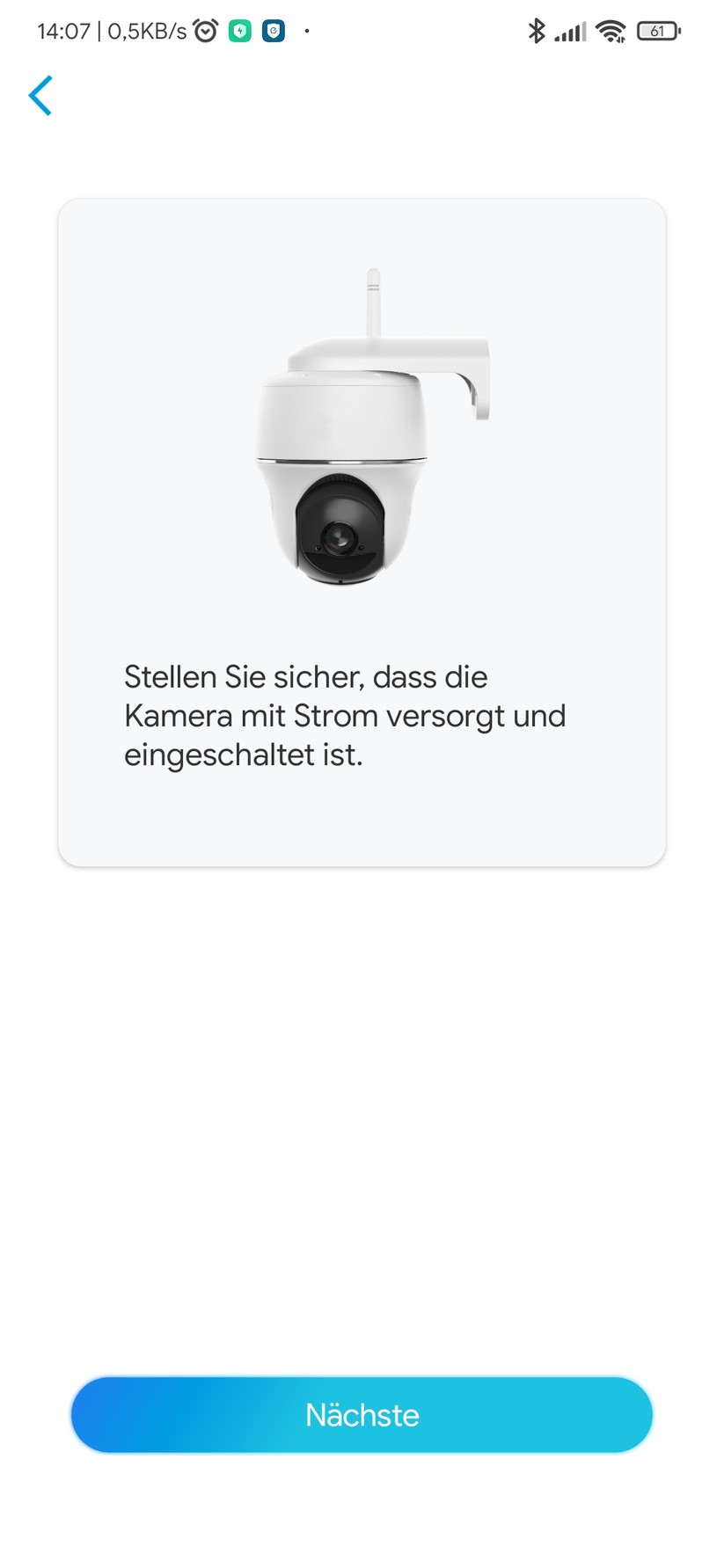Tap the Bluetooth status icon
724x1568 pixels.
pos(537,31)
